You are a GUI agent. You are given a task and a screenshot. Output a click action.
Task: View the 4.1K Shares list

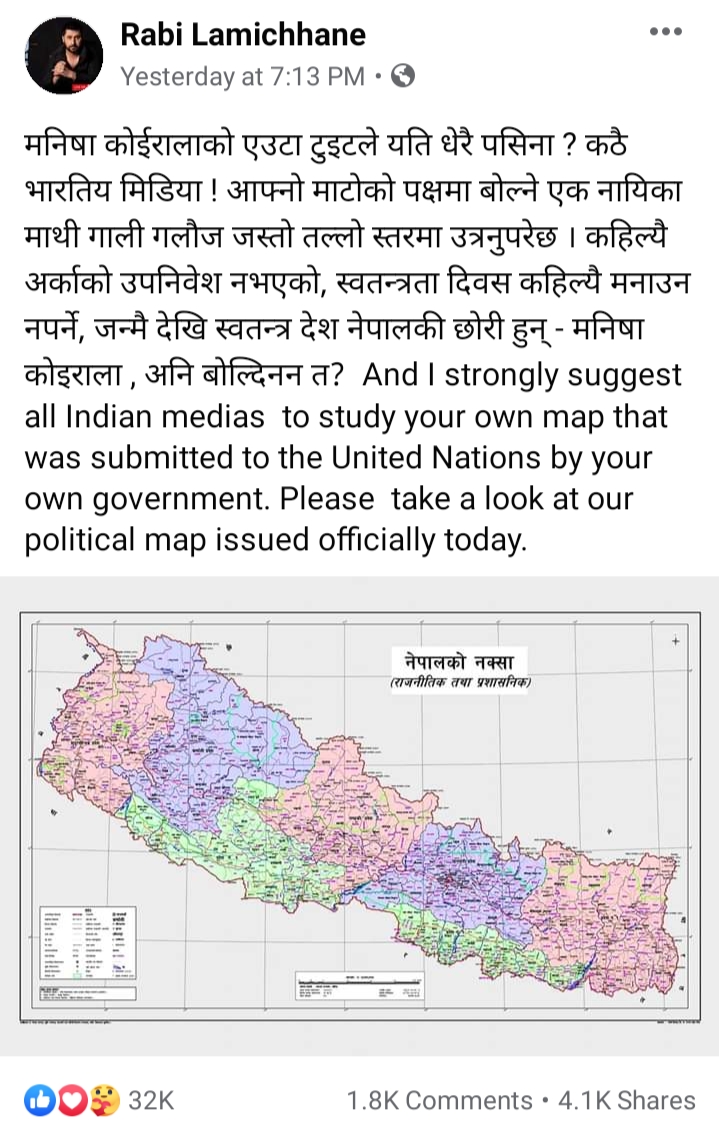tap(626, 1101)
